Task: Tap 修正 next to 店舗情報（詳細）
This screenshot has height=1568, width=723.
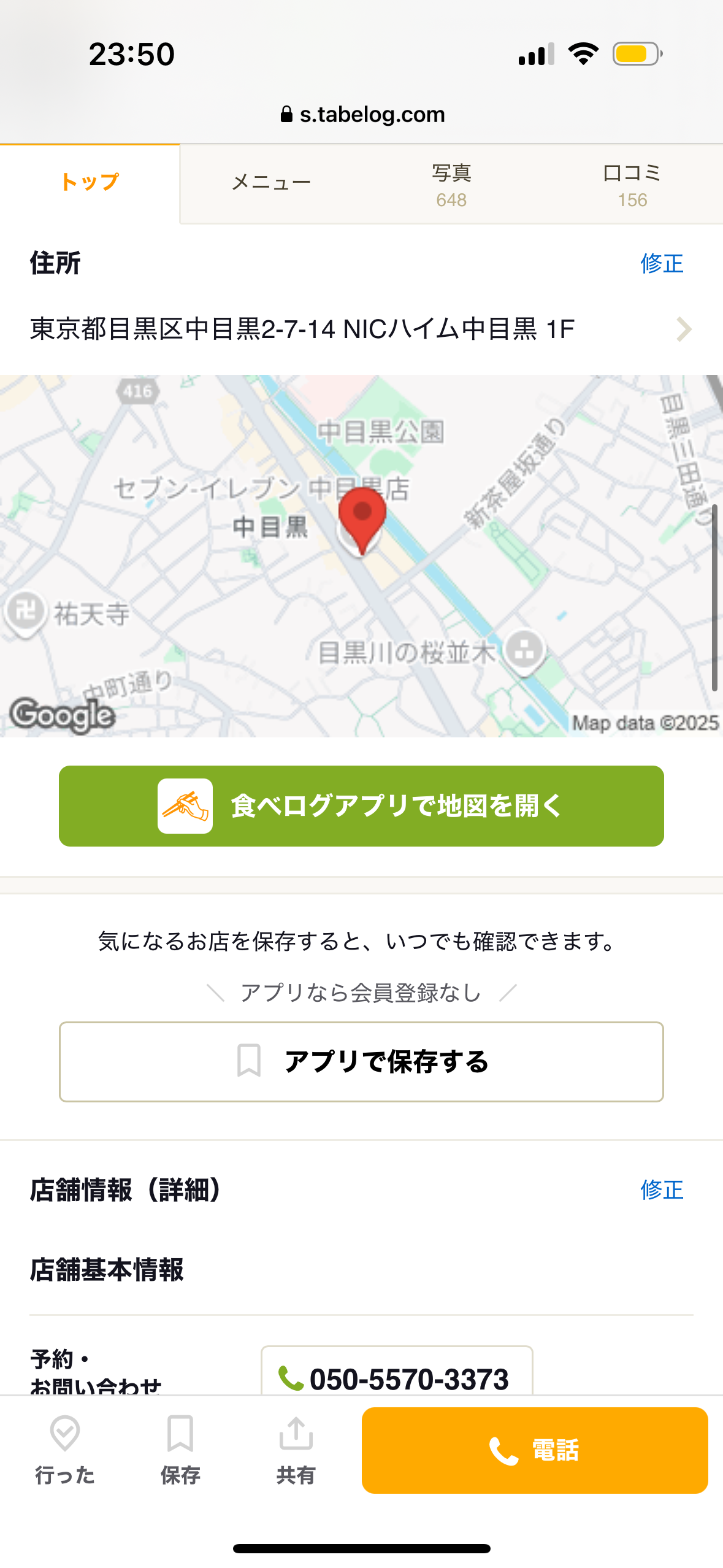Action: 662,1190
